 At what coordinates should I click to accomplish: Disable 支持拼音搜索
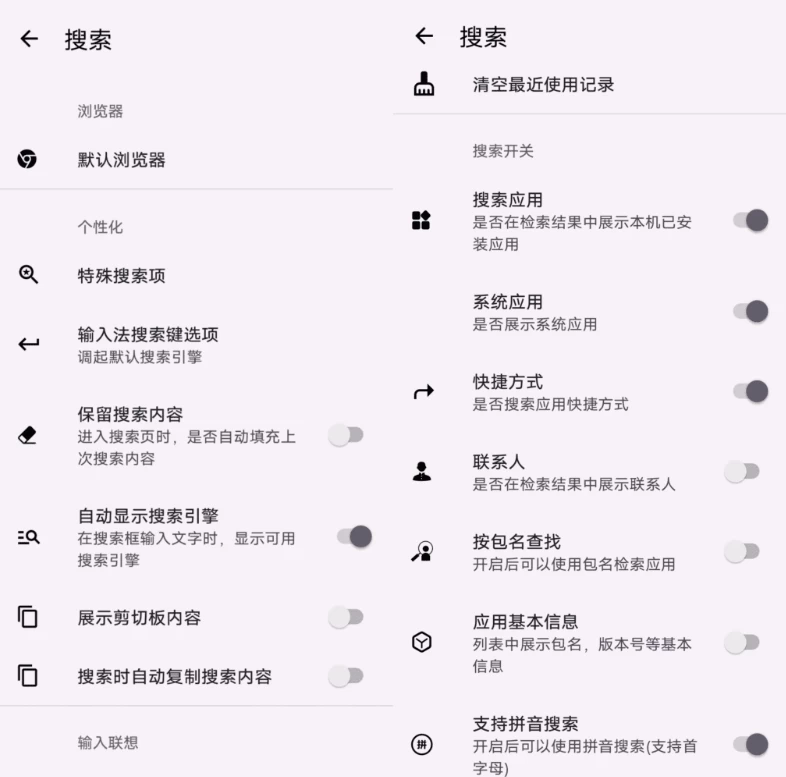pyautogui.click(x=750, y=744)
